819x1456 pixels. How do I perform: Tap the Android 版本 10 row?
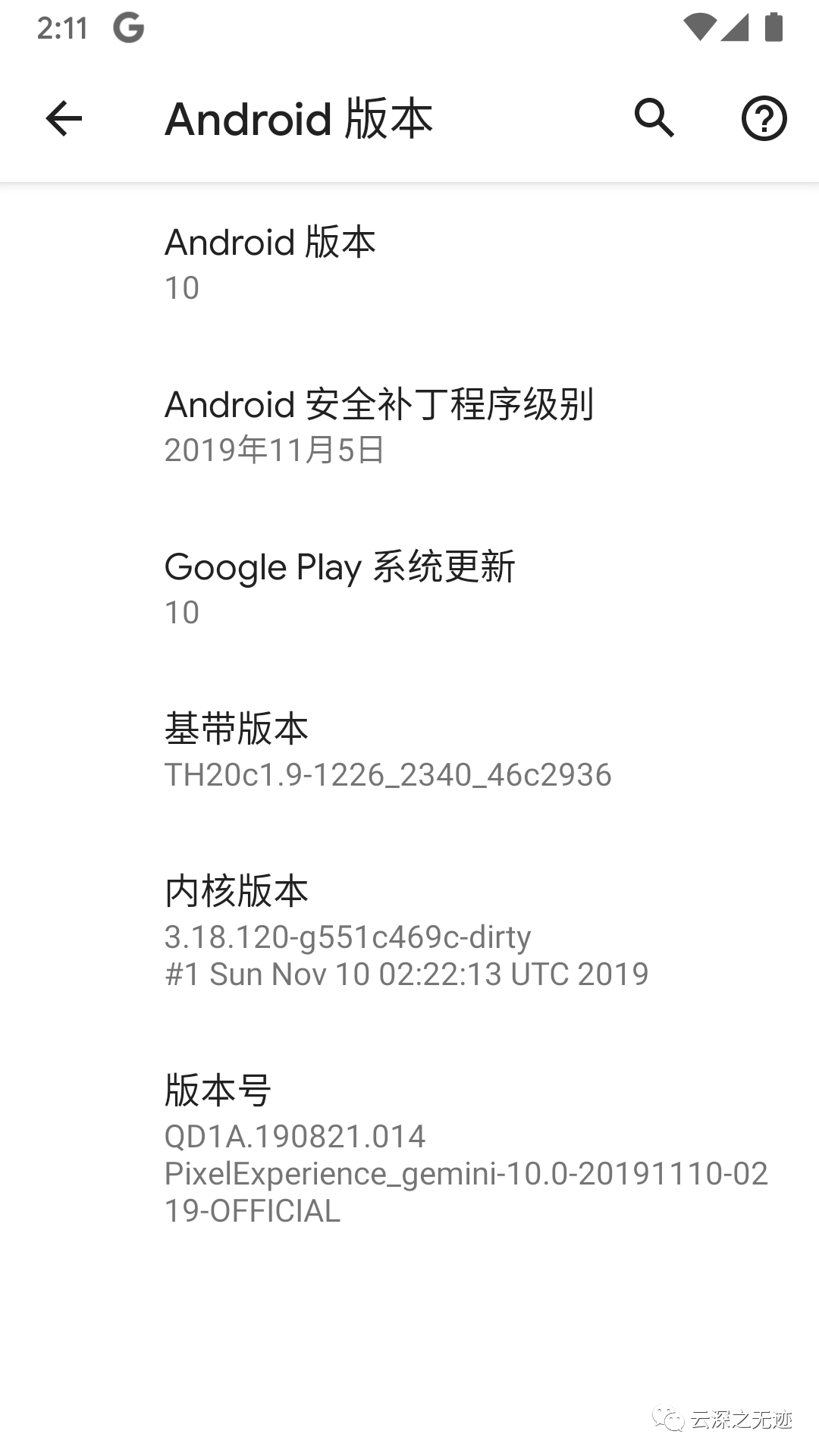pos(409,263)
